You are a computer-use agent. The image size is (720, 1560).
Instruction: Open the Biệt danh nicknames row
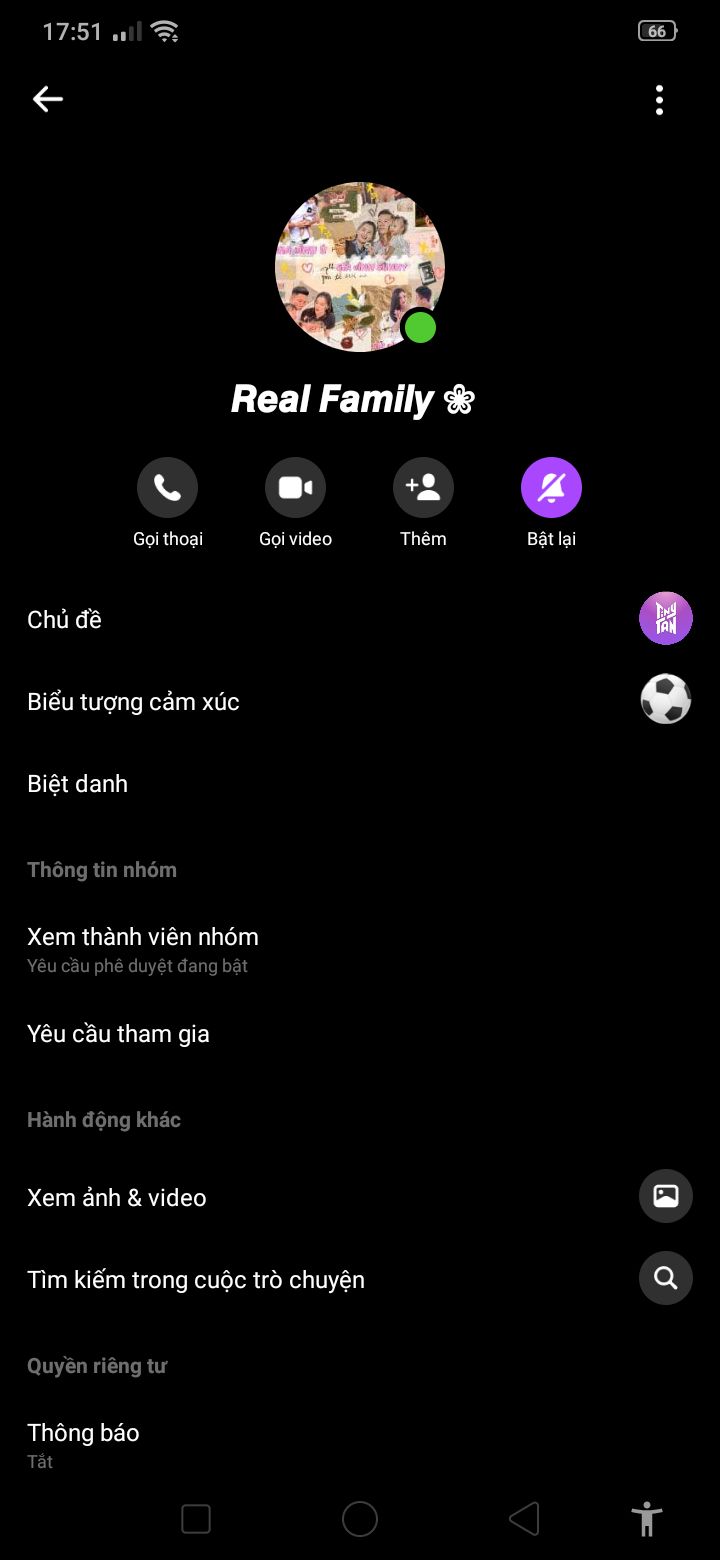click(x=360, y=783)
